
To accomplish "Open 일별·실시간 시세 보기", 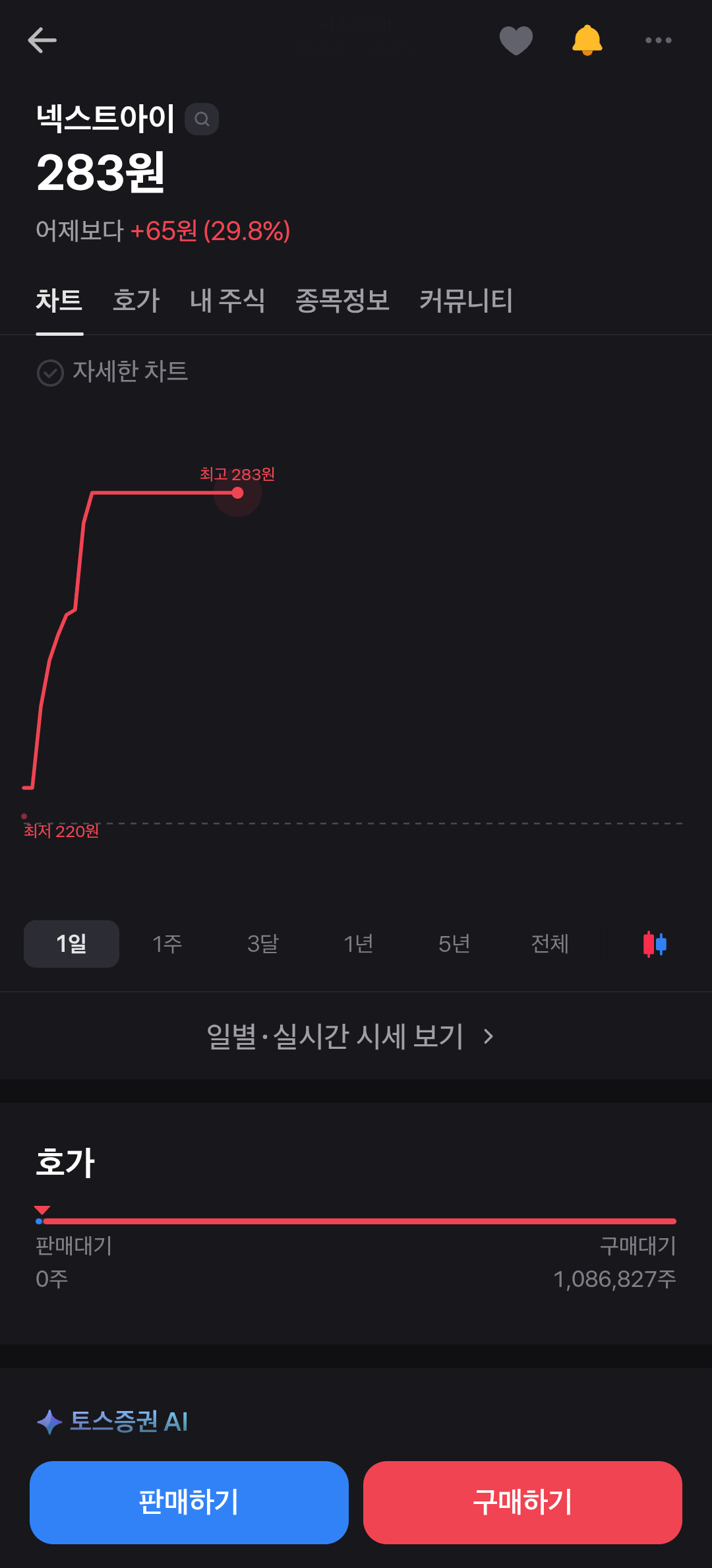I will click(351, 1036).
